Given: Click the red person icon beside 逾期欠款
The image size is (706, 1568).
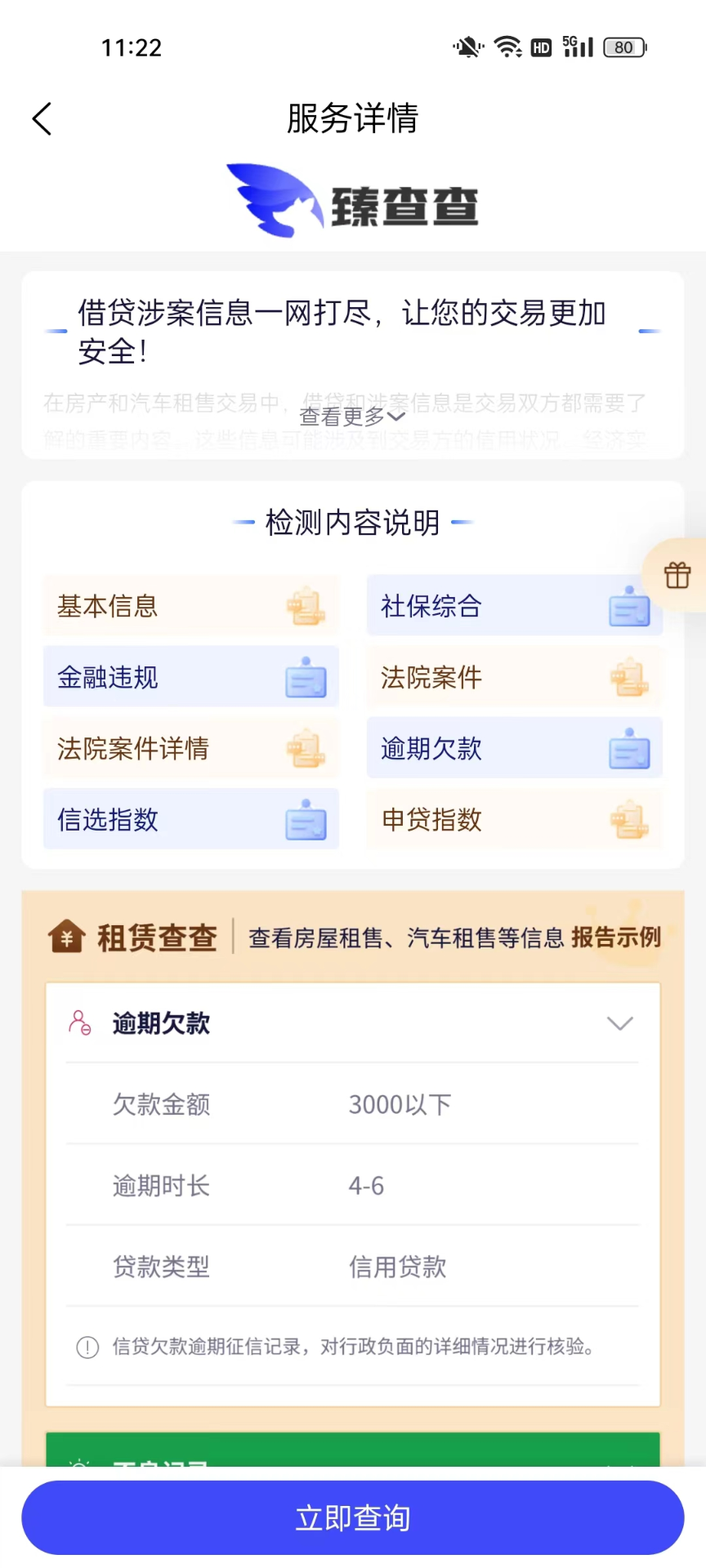Looking at the screenshot, I should 79,1022.
